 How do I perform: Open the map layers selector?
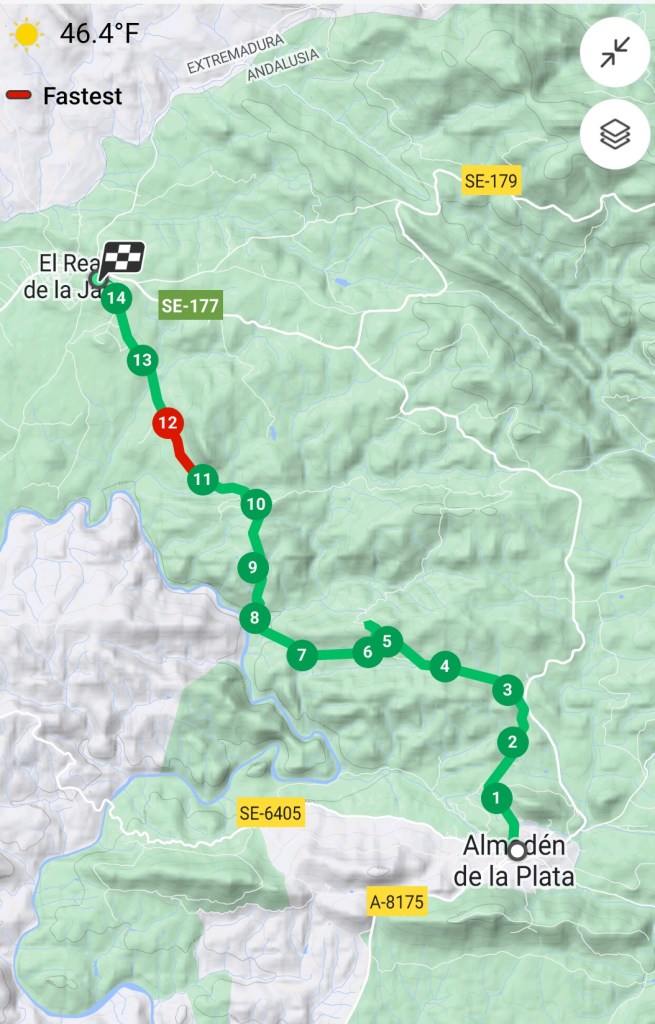click(614, 135)
